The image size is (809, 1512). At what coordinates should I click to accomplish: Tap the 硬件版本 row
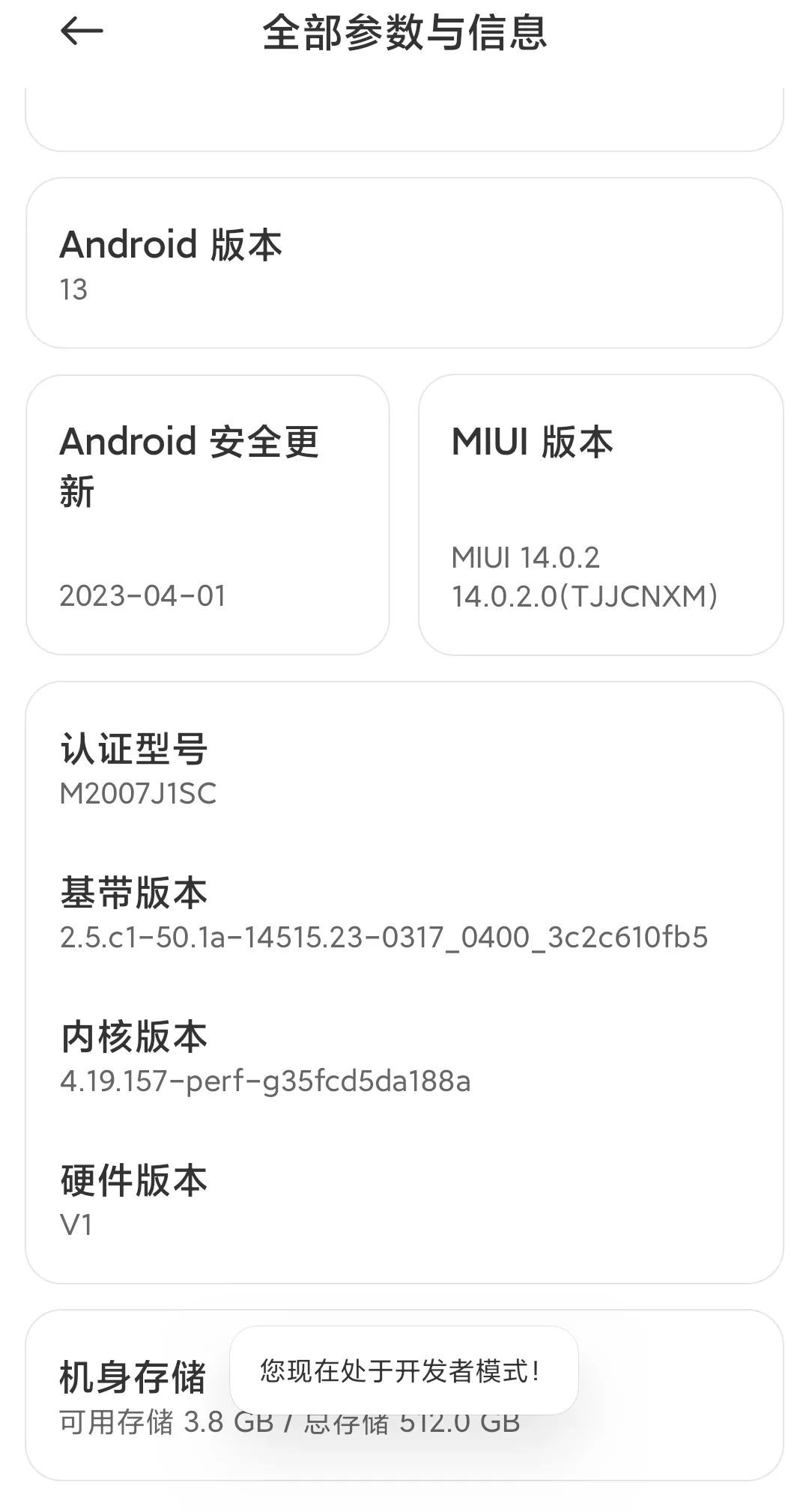coord(404,1201)
